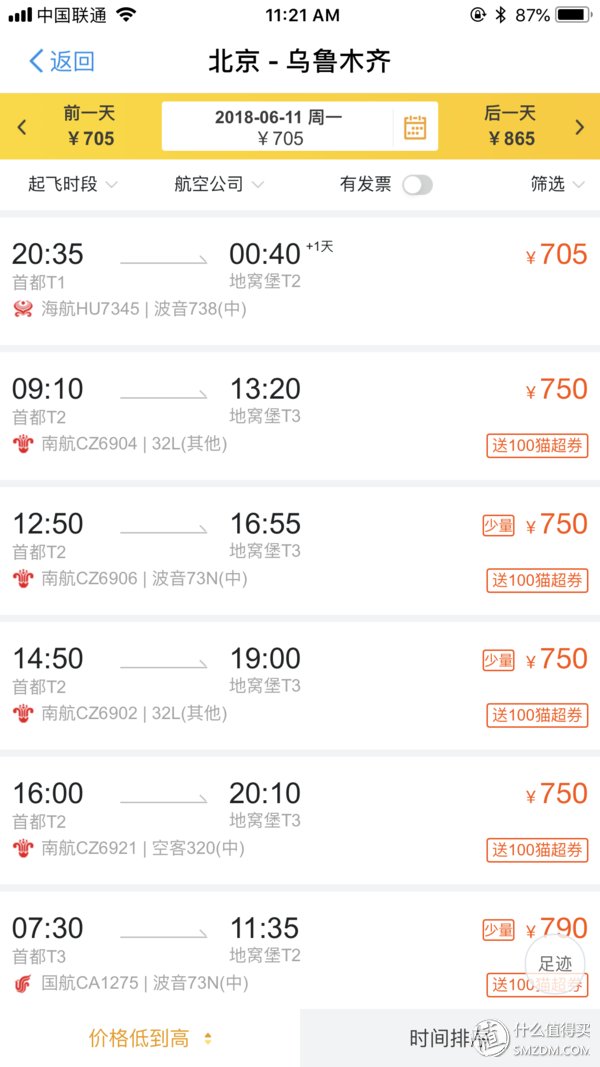This screenshot has height=1067, width=600.
Task: Select the previous day 前一天 ¥705
Action: click(x=80, y=126)
